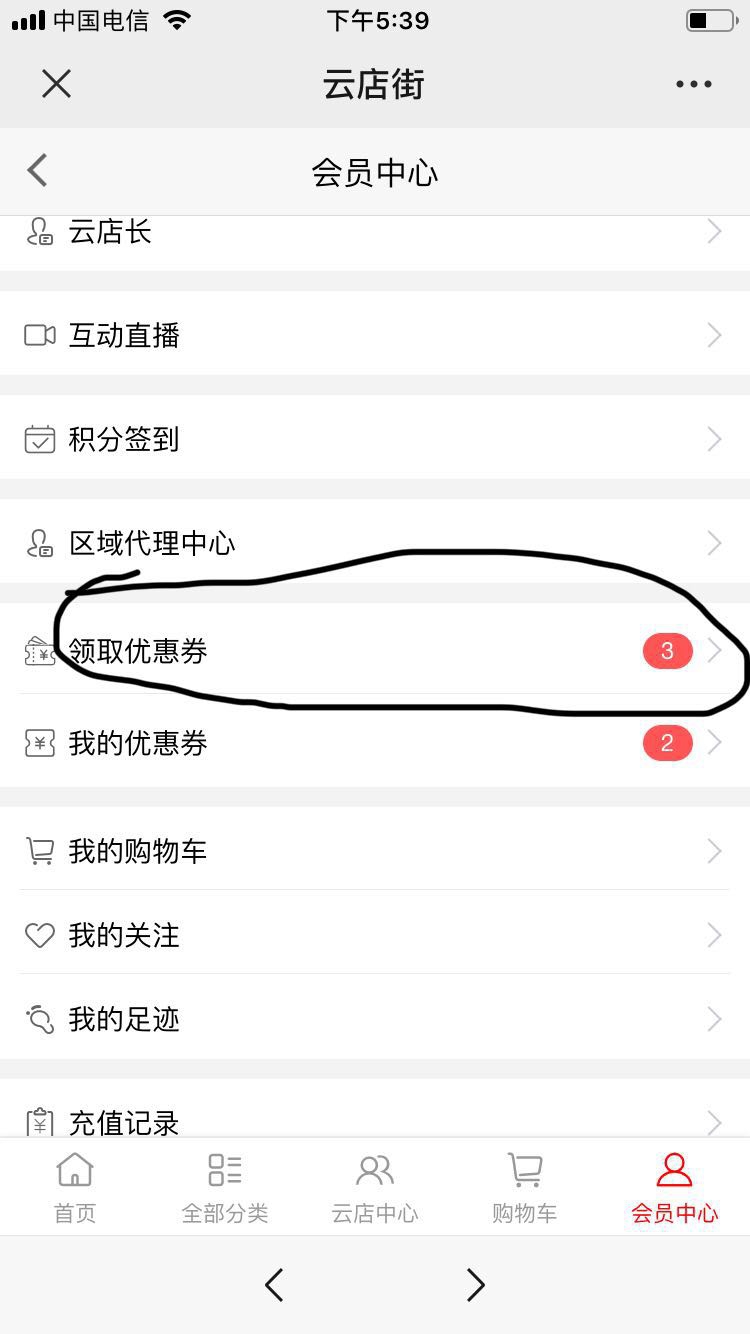Select the 会员中心 bottom tab
The image size is (750, 1334).
tap(674, 1188)
